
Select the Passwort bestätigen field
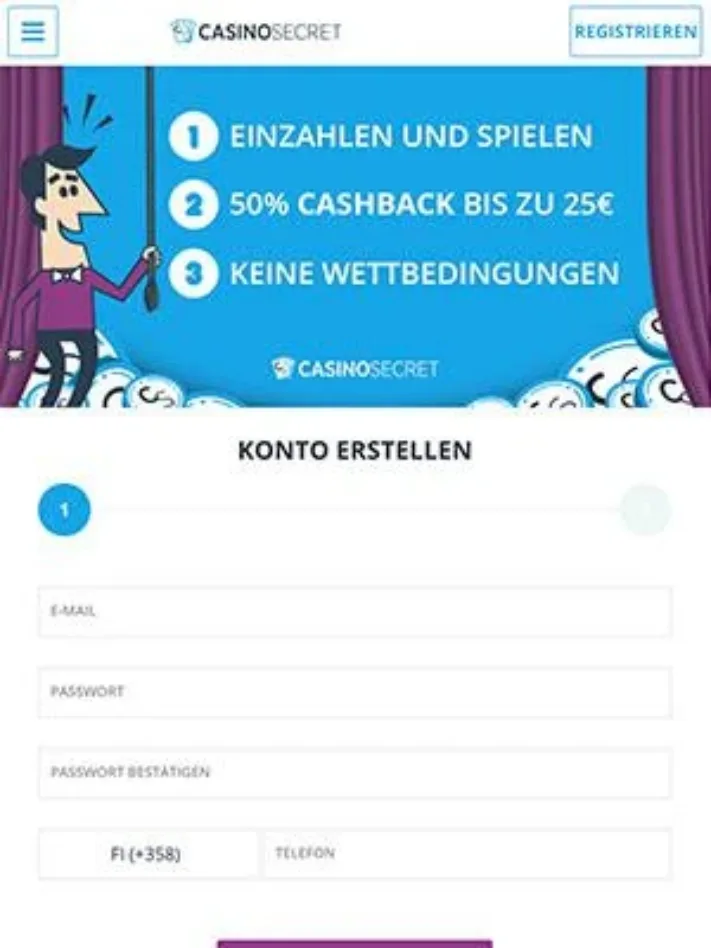(x=355, y=773)
